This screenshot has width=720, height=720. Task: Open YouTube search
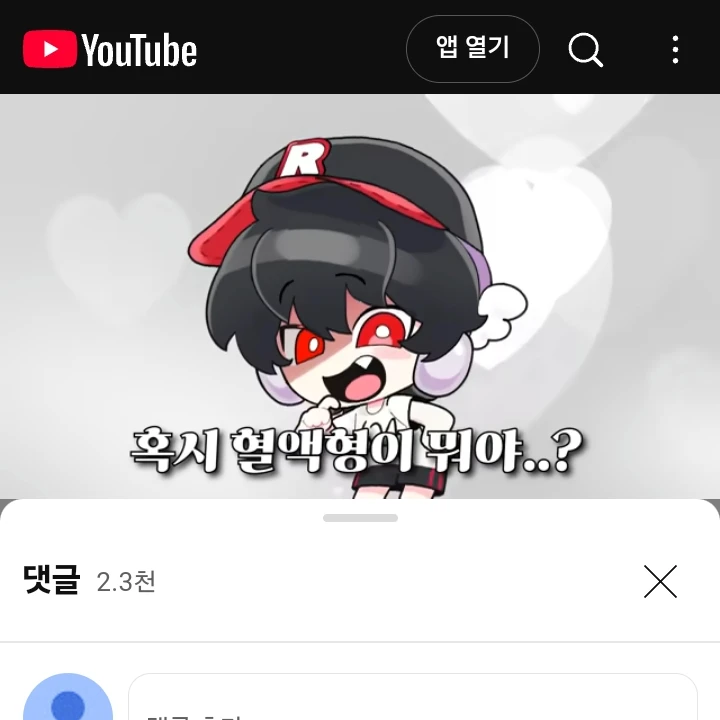[x=586, y=49]
